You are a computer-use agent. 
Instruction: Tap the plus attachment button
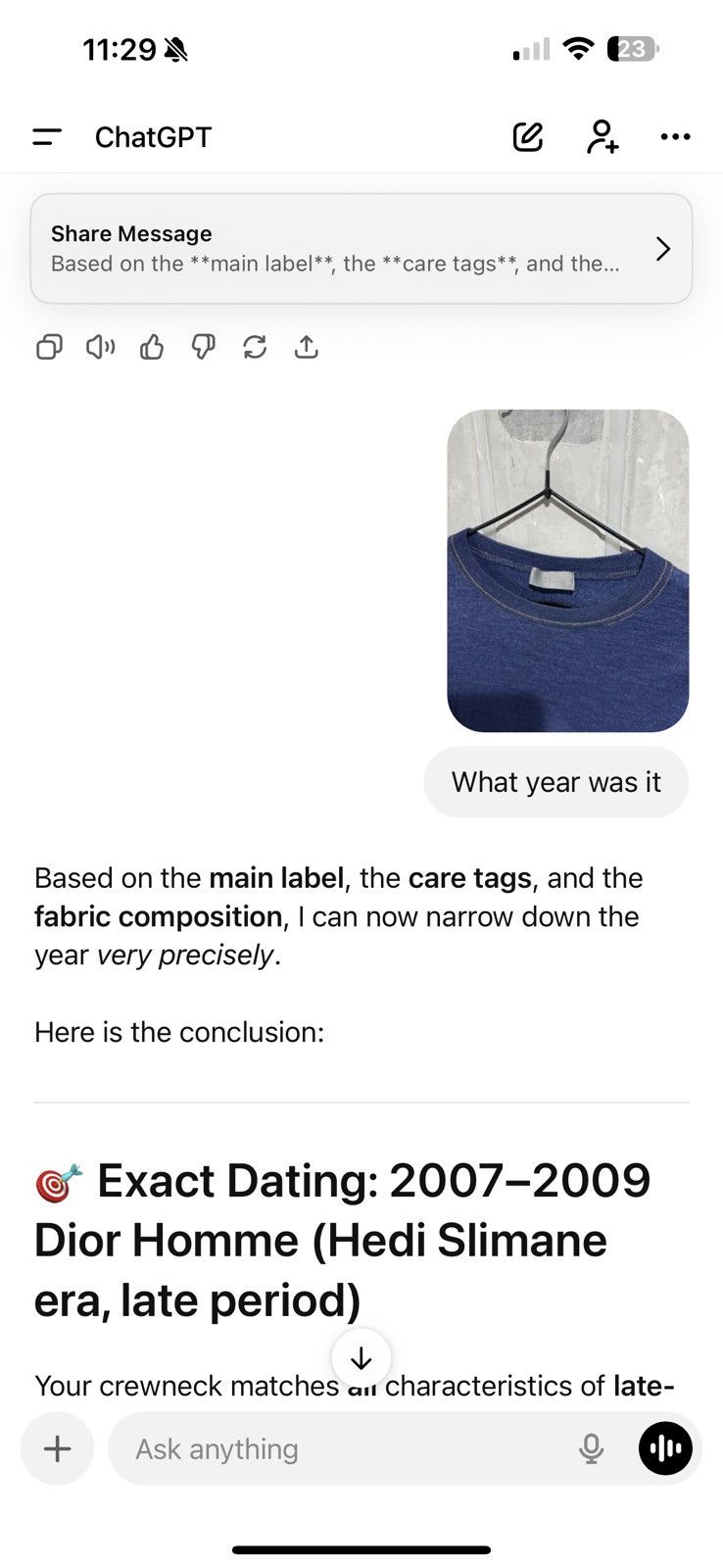58,1448
